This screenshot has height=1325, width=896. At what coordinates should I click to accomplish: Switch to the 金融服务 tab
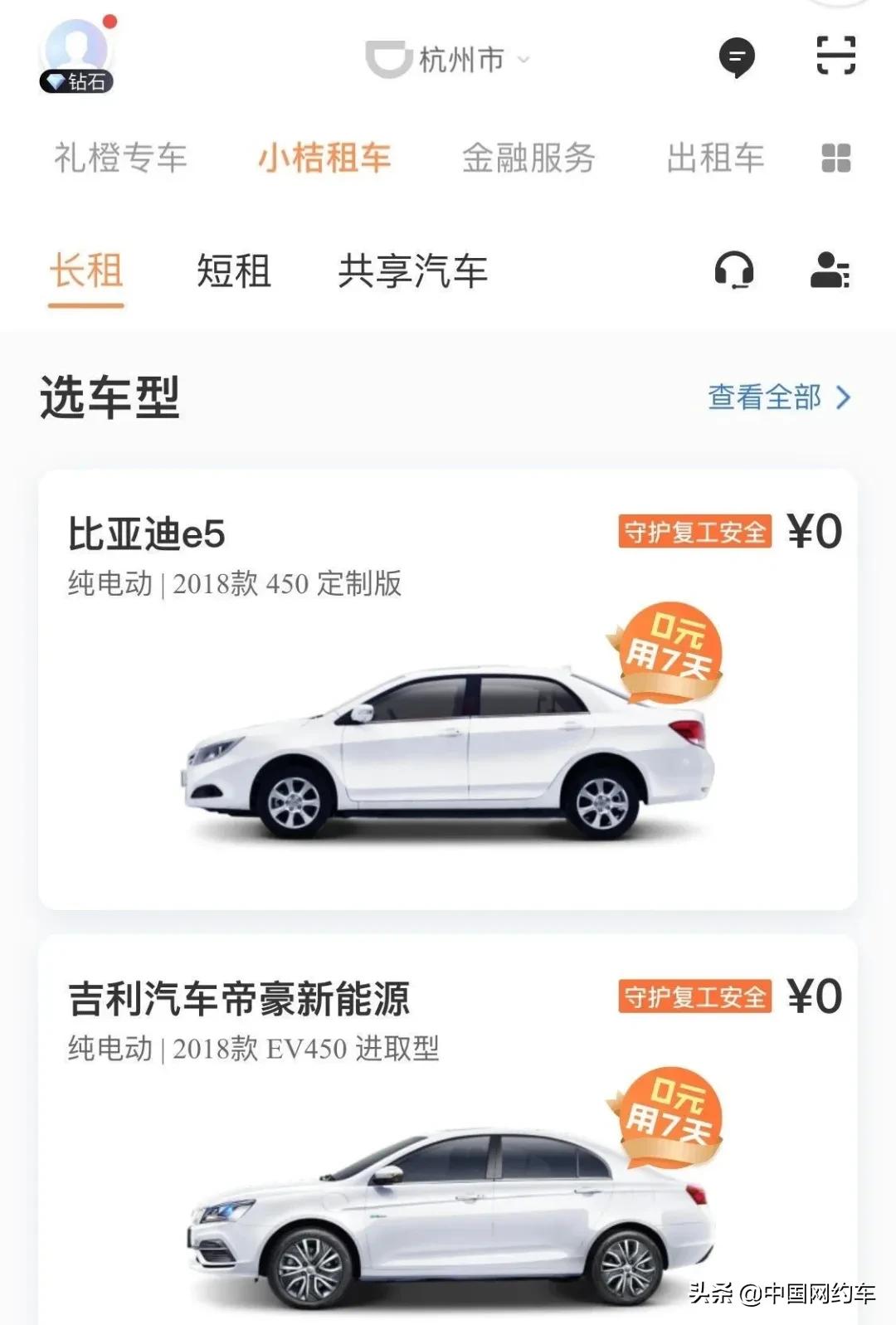click(528, 158)
